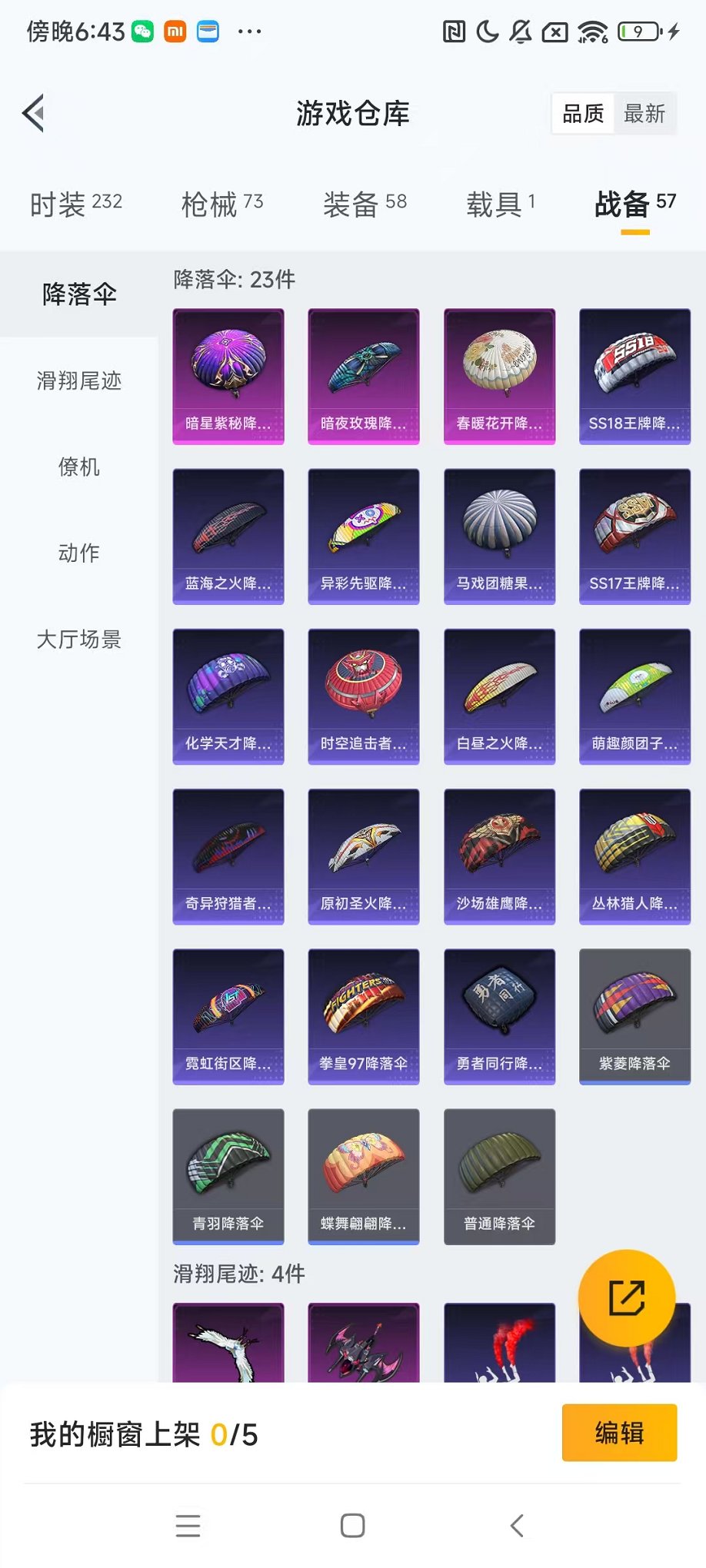The width and height of the screenshot is (706, 1568).
Task: View the SS18王牌 parachute
Action: [x=634, y=376]
